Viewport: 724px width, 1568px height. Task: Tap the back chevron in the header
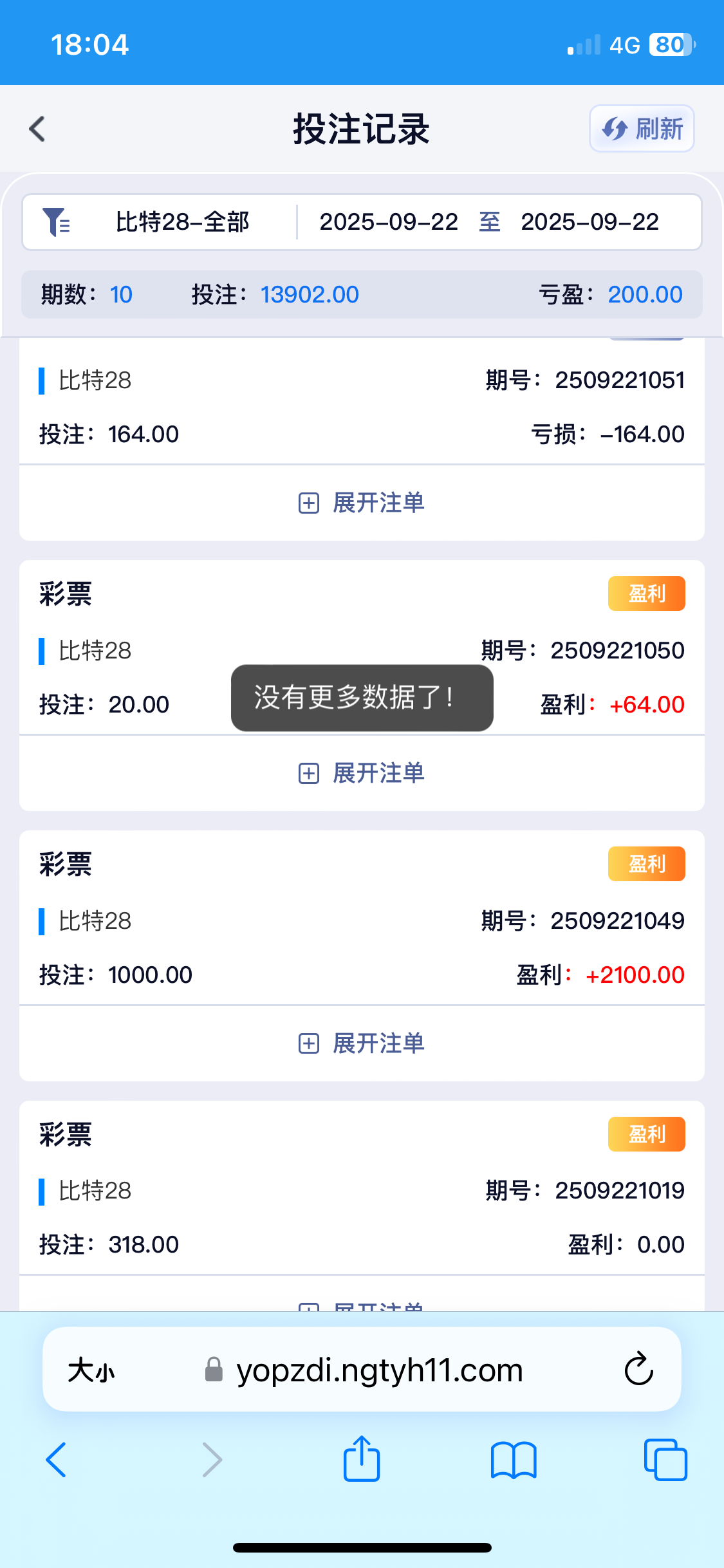pos(37,128)
